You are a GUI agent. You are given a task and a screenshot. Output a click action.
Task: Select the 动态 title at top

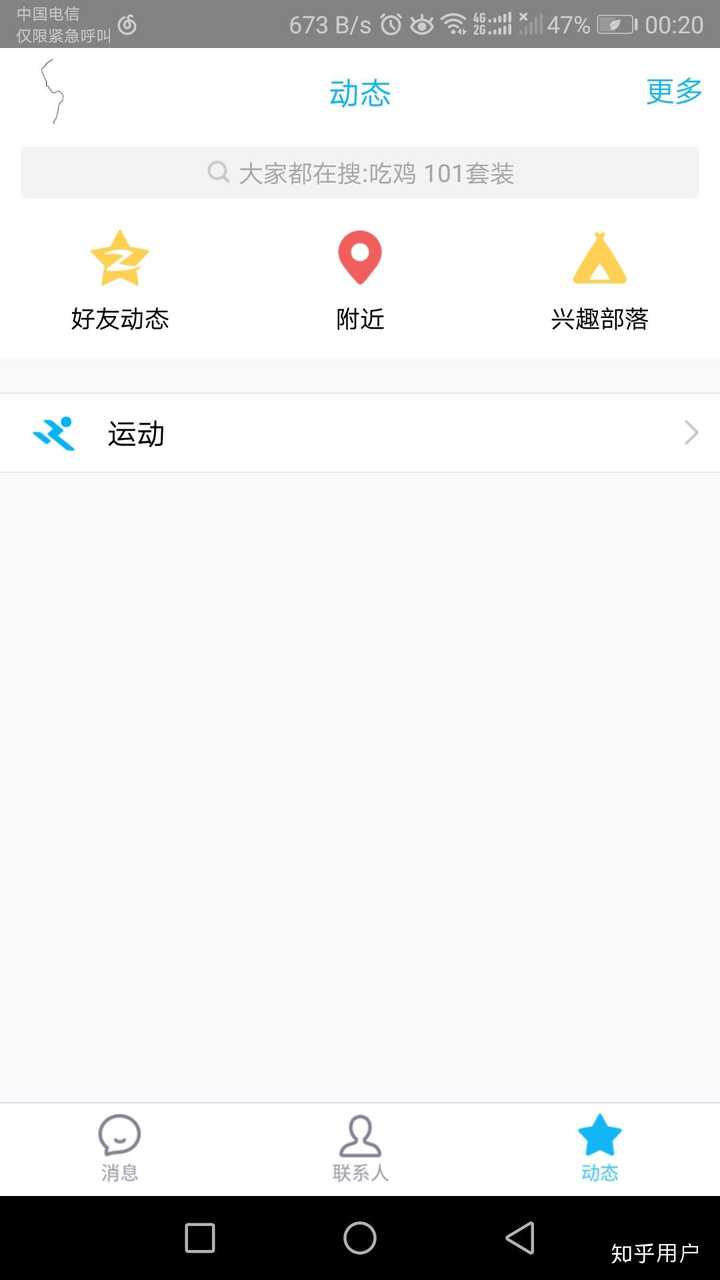(360, 92)
